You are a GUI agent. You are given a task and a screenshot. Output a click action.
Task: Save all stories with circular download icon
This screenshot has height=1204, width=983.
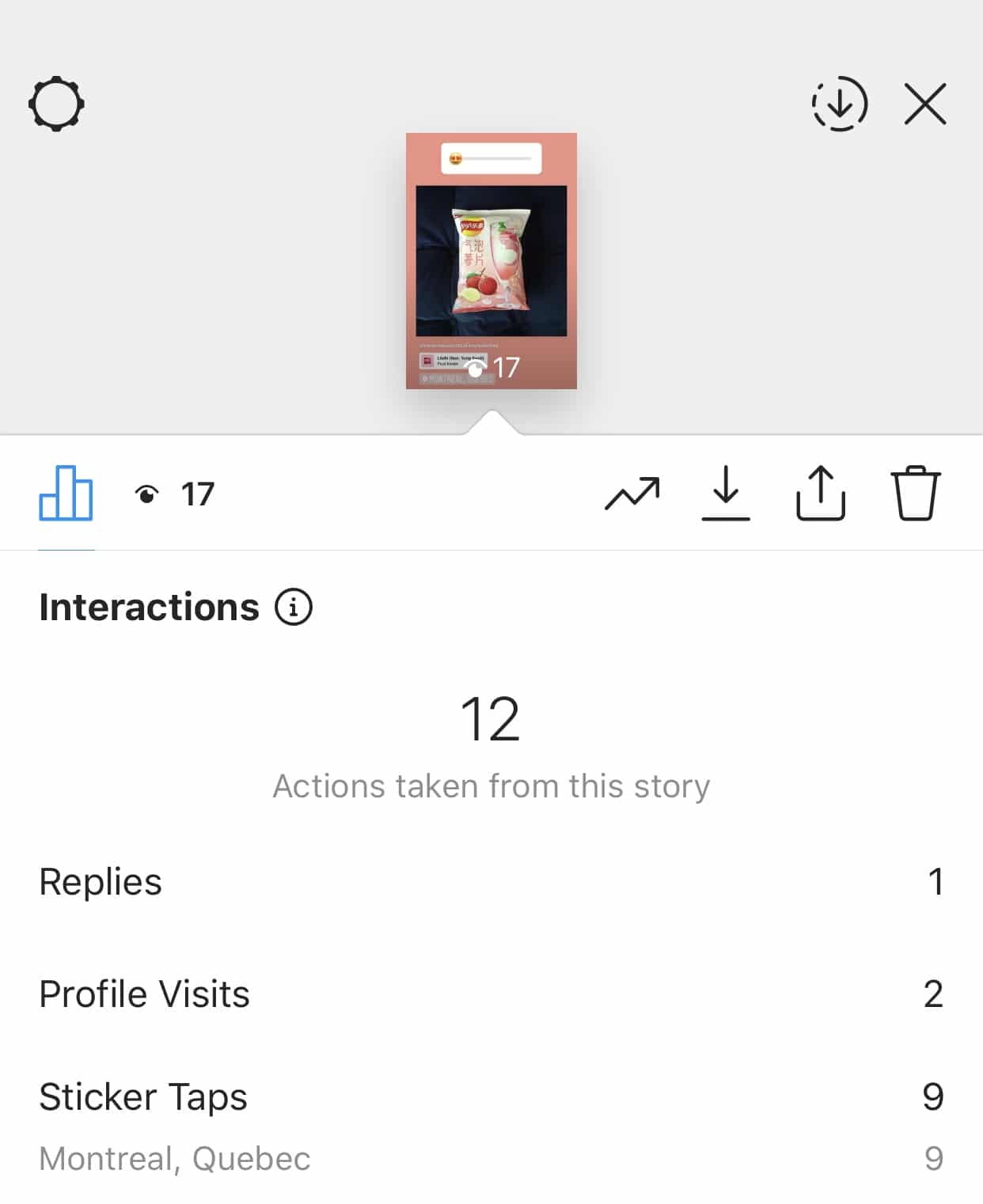pyautogui.click(x=839, y=104)
